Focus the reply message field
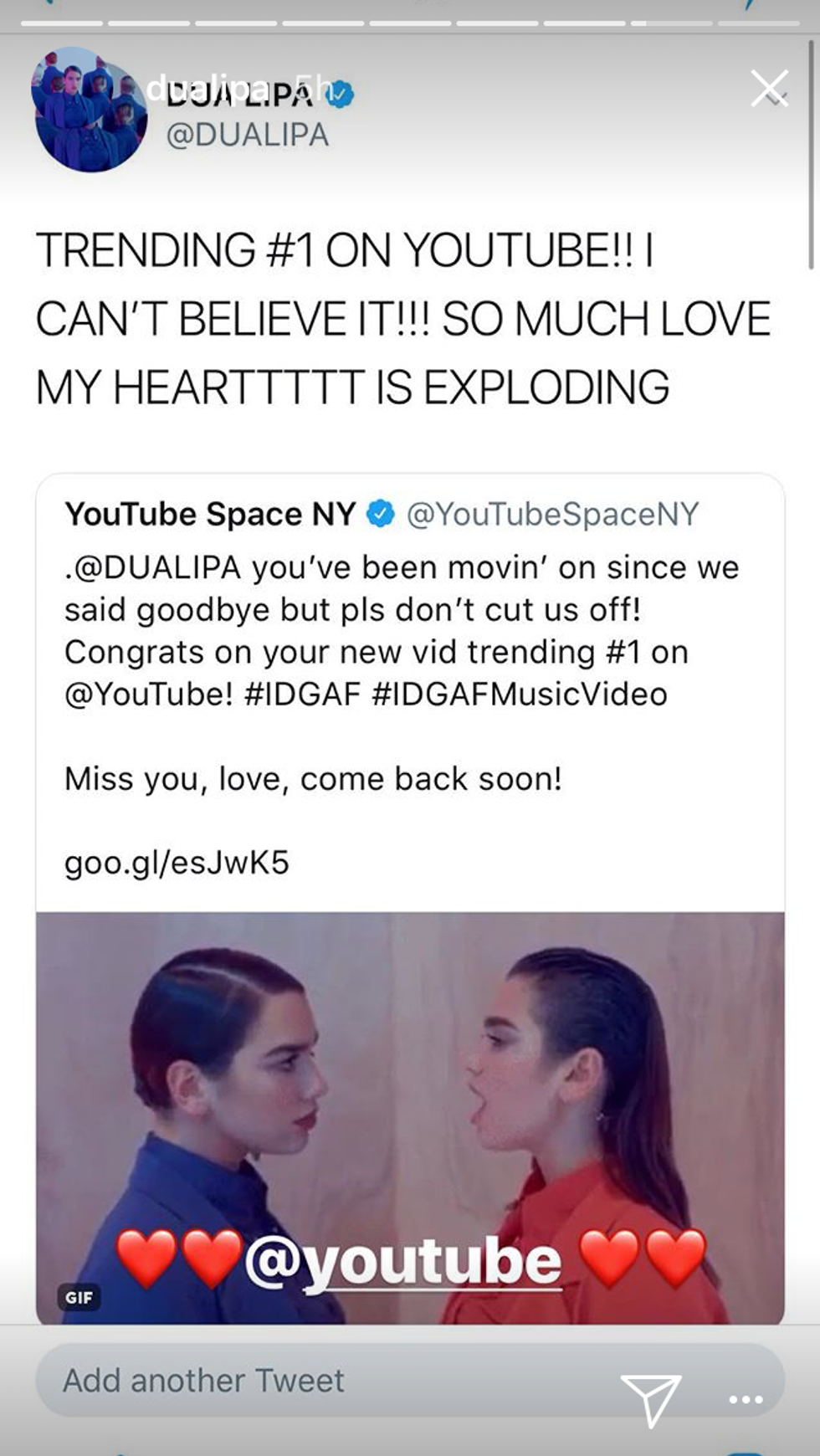This screenshot has width=820, height=1456. (x=318, y=1381)
